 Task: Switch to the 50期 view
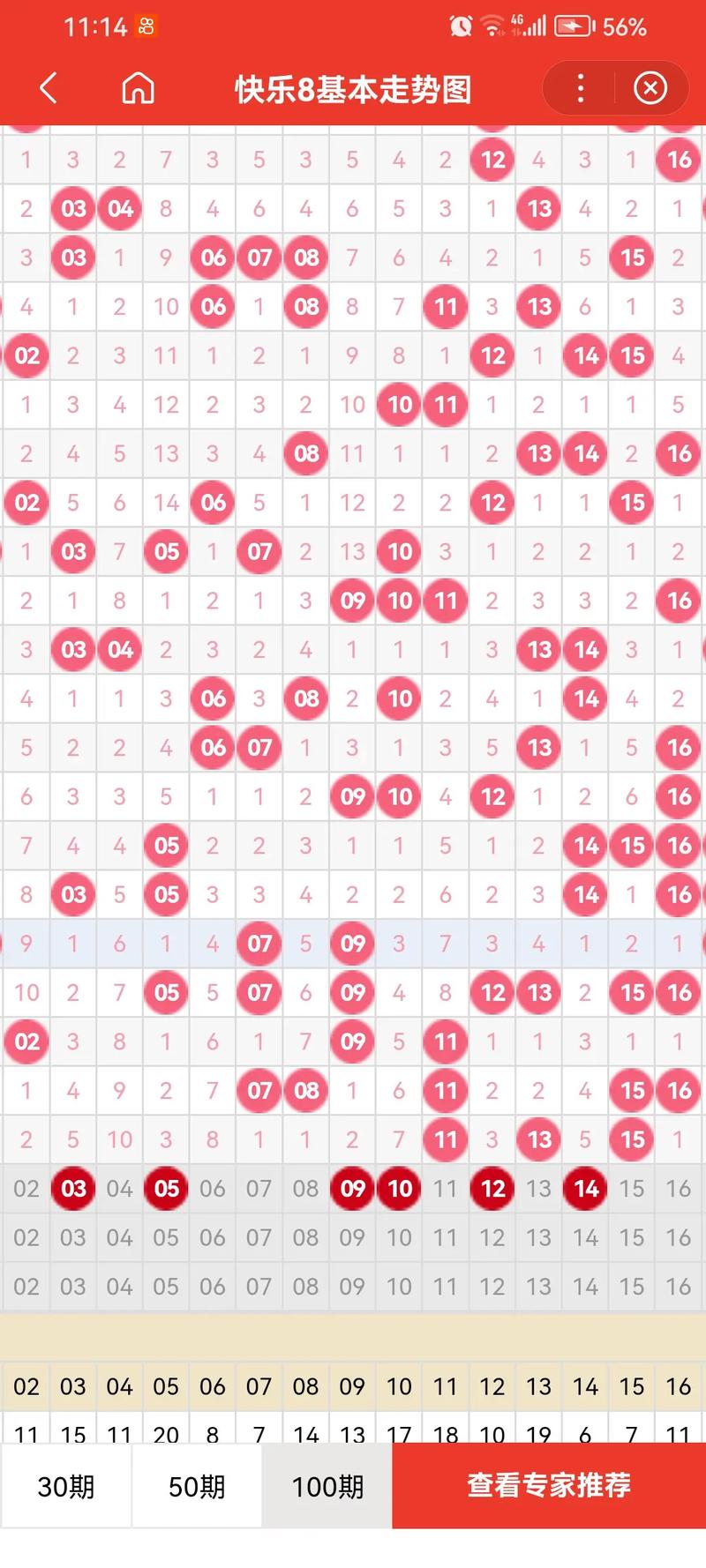coord(197,1487)
